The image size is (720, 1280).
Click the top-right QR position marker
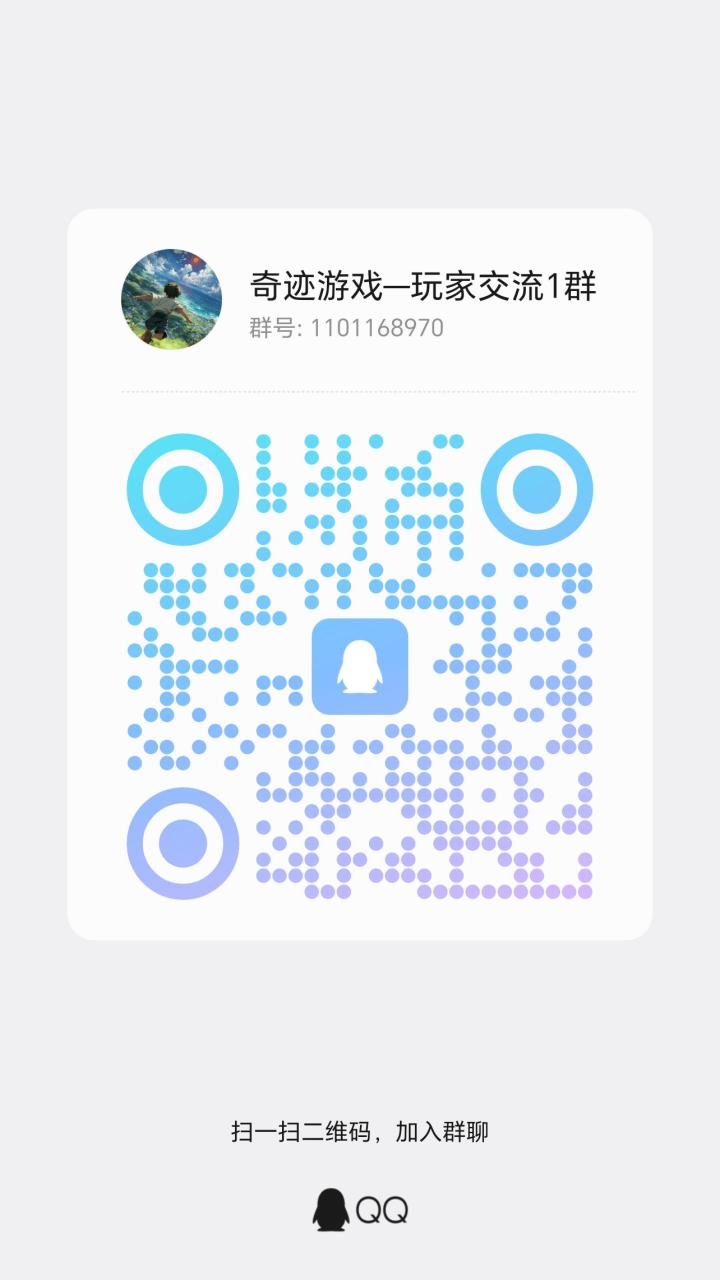coord(537,489)
